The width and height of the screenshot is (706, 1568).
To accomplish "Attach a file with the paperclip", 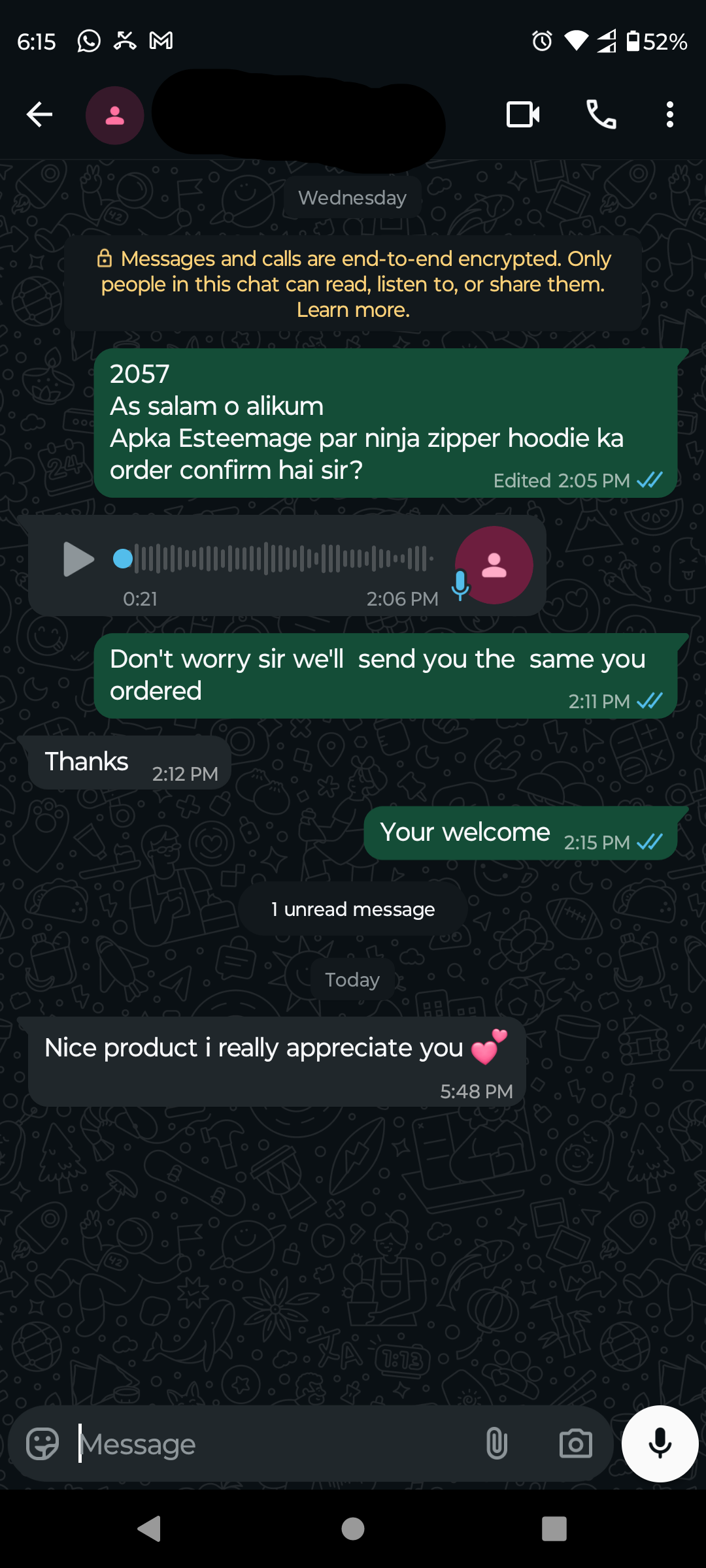I will (x=497, y=1444).
